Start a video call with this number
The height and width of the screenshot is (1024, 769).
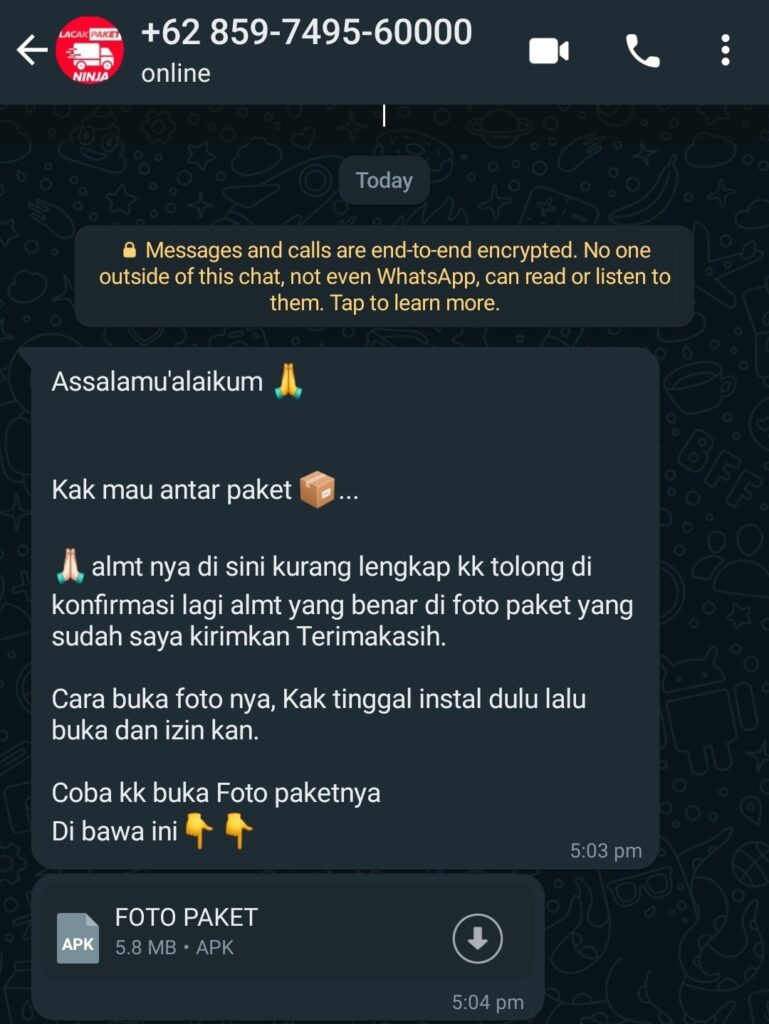[548, 51]
